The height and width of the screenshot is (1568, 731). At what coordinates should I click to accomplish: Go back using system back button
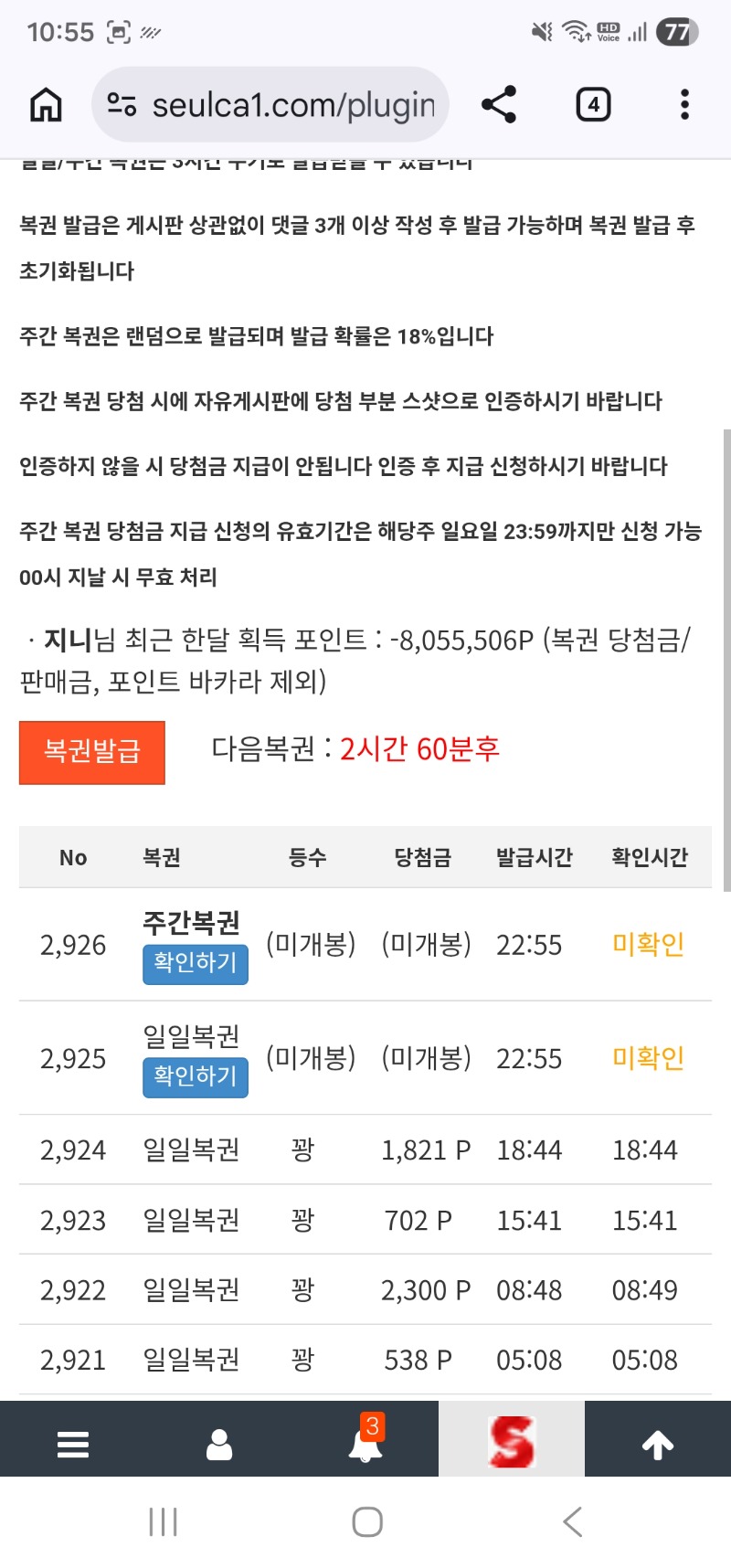pyautogui.click(x=572, y=1521)
